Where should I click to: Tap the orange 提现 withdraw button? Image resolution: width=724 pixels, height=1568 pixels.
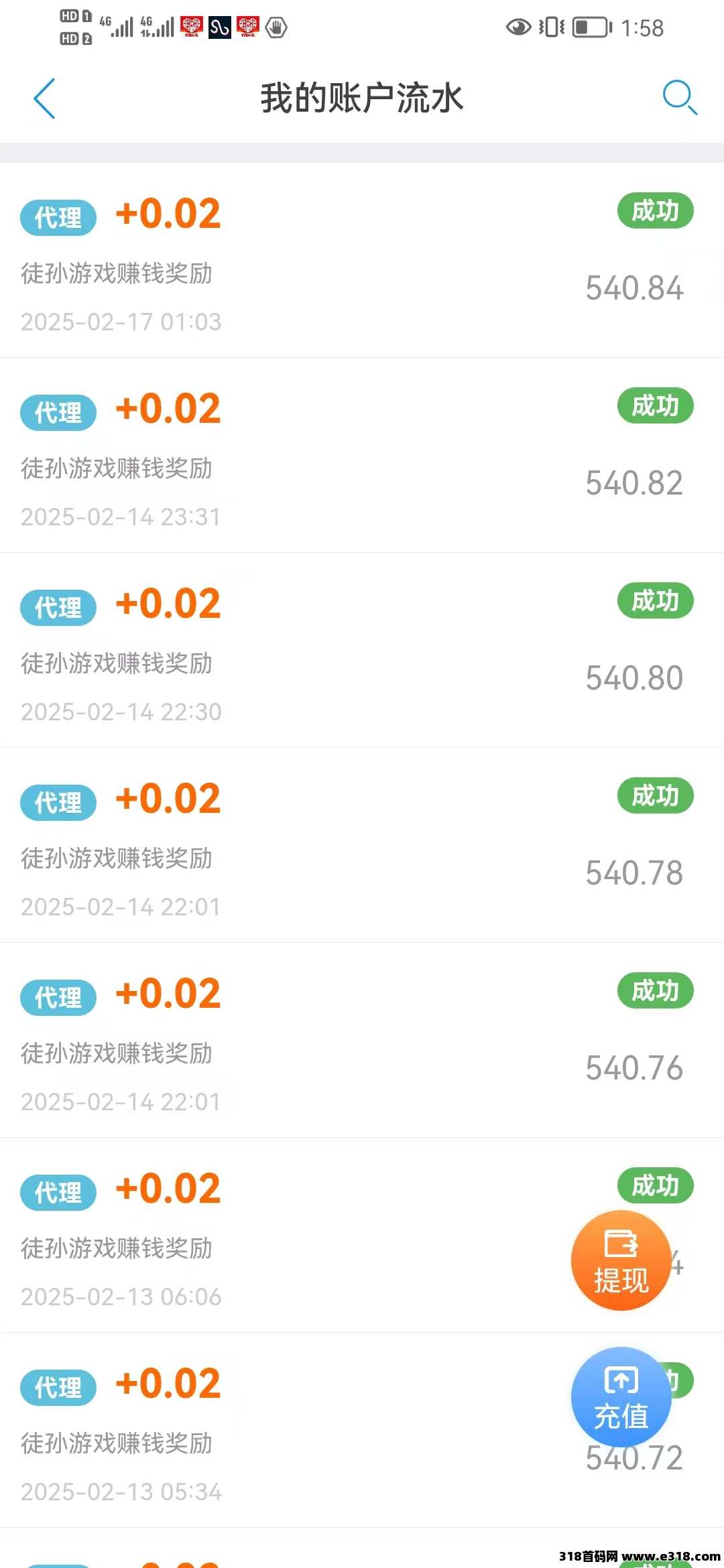621,1260
